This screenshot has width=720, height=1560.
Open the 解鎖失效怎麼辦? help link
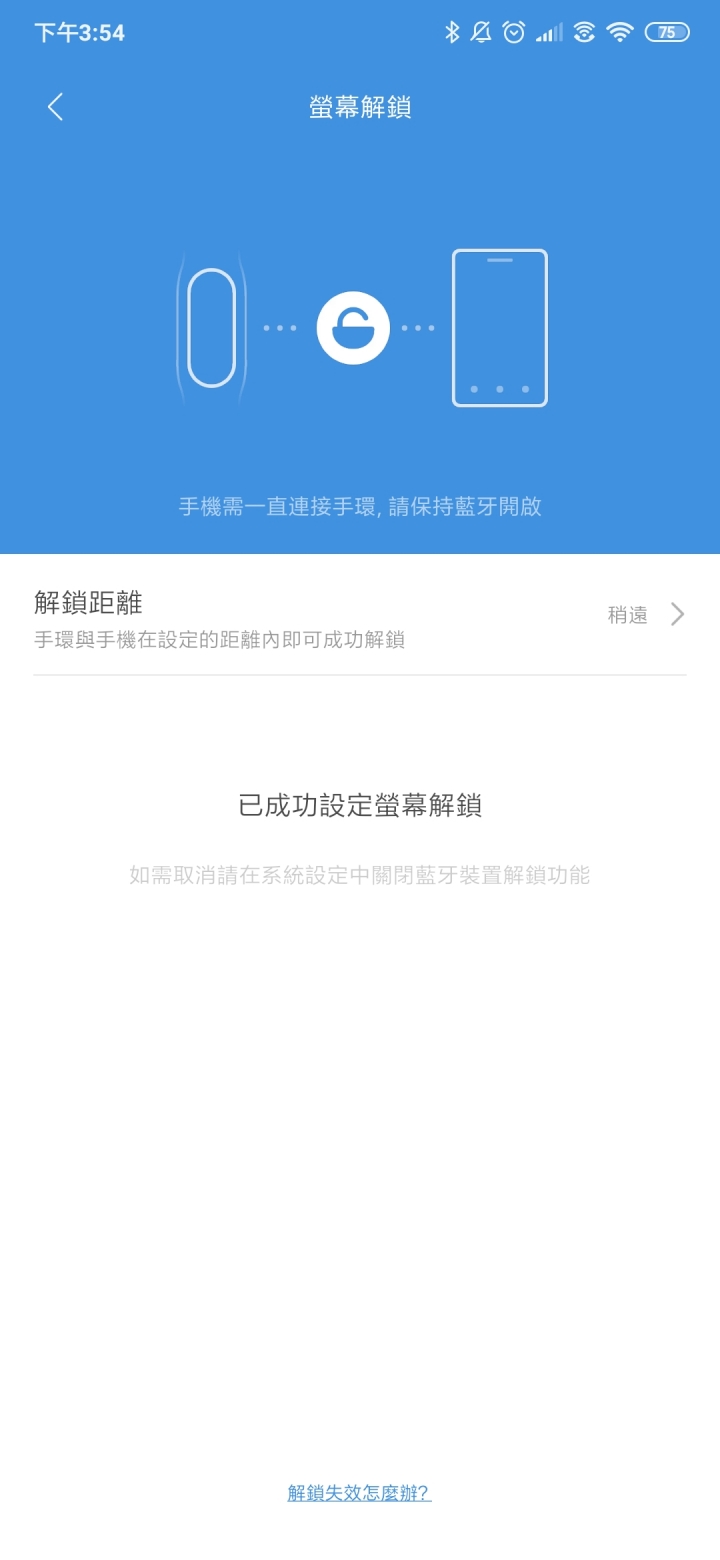pyautogui.click(x=359, y=1493)
